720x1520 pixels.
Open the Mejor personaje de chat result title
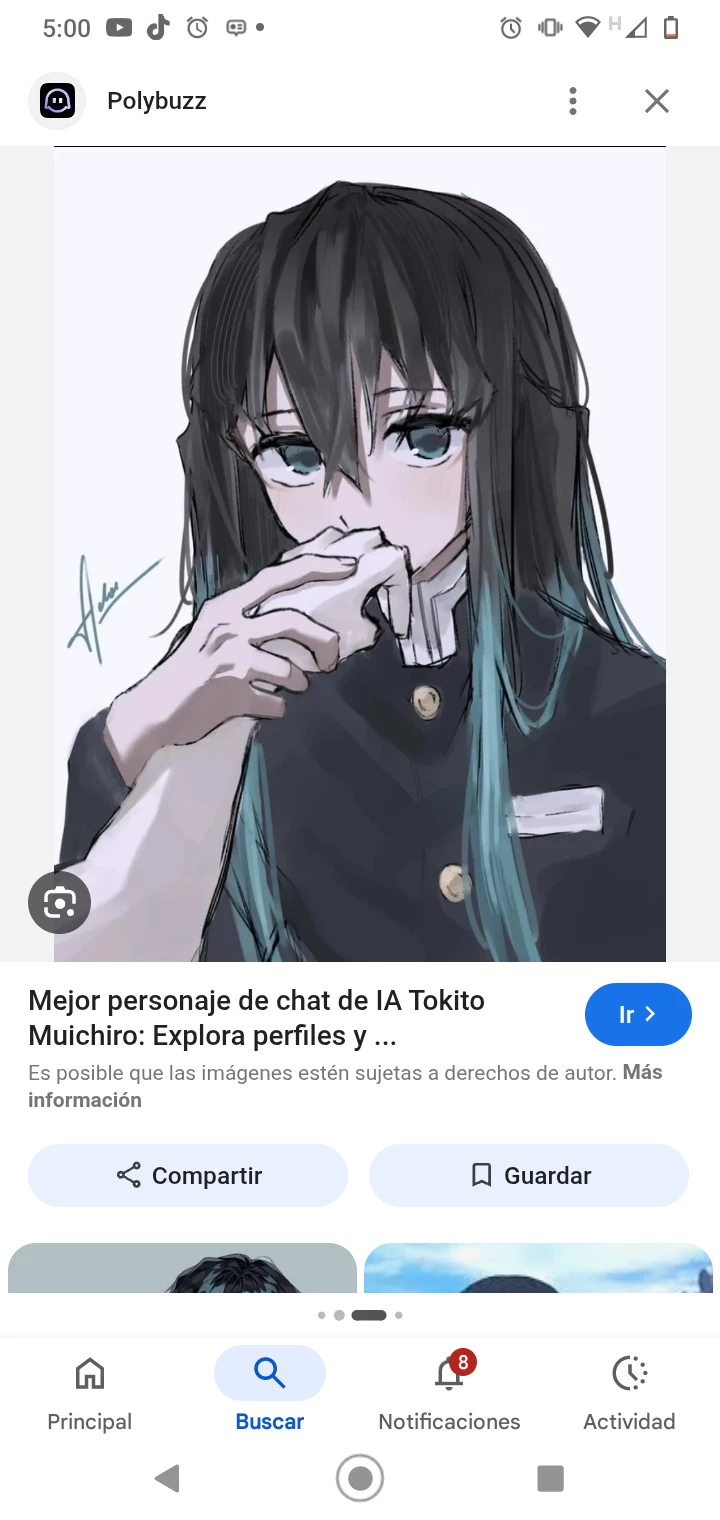point(256,1018)
